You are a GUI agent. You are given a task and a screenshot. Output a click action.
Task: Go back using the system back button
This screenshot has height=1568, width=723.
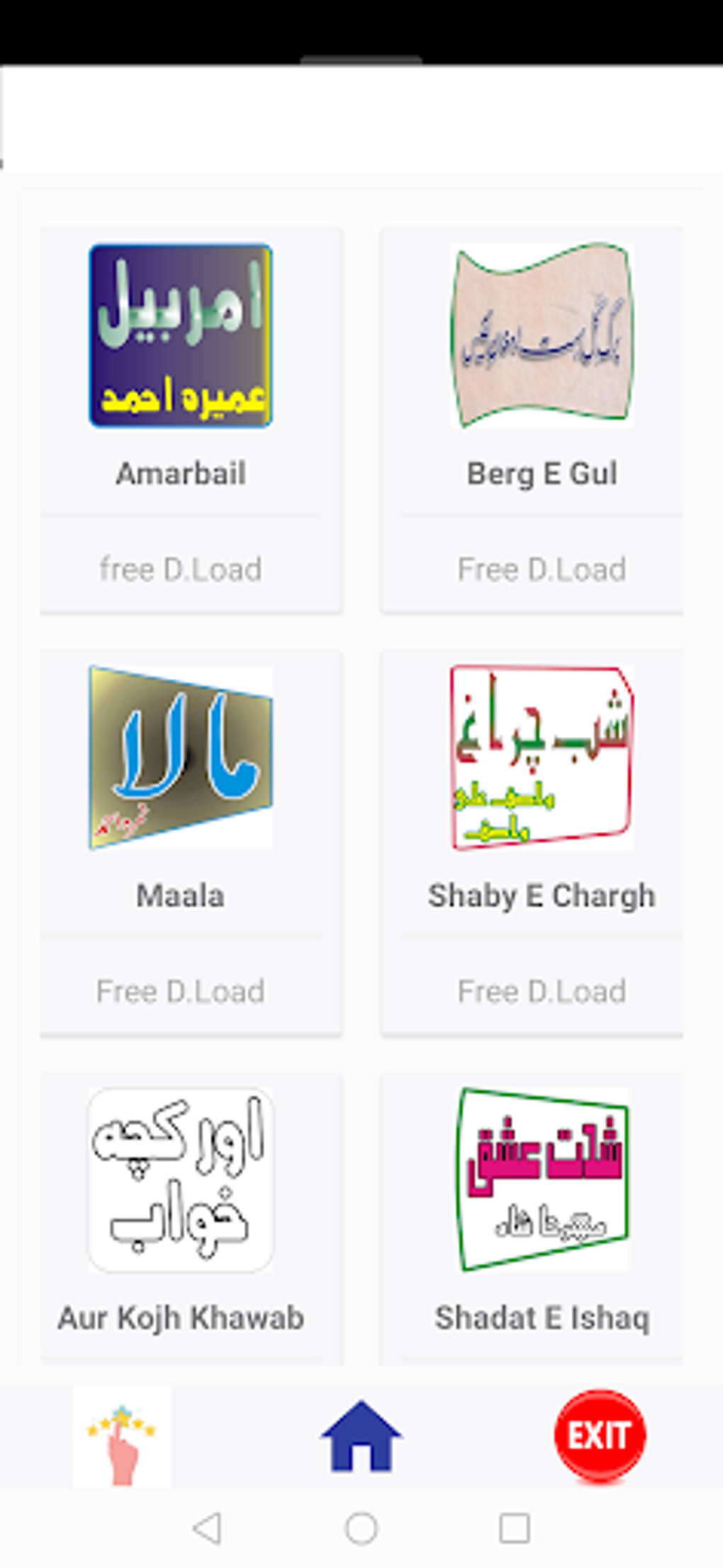[207, 1528]
